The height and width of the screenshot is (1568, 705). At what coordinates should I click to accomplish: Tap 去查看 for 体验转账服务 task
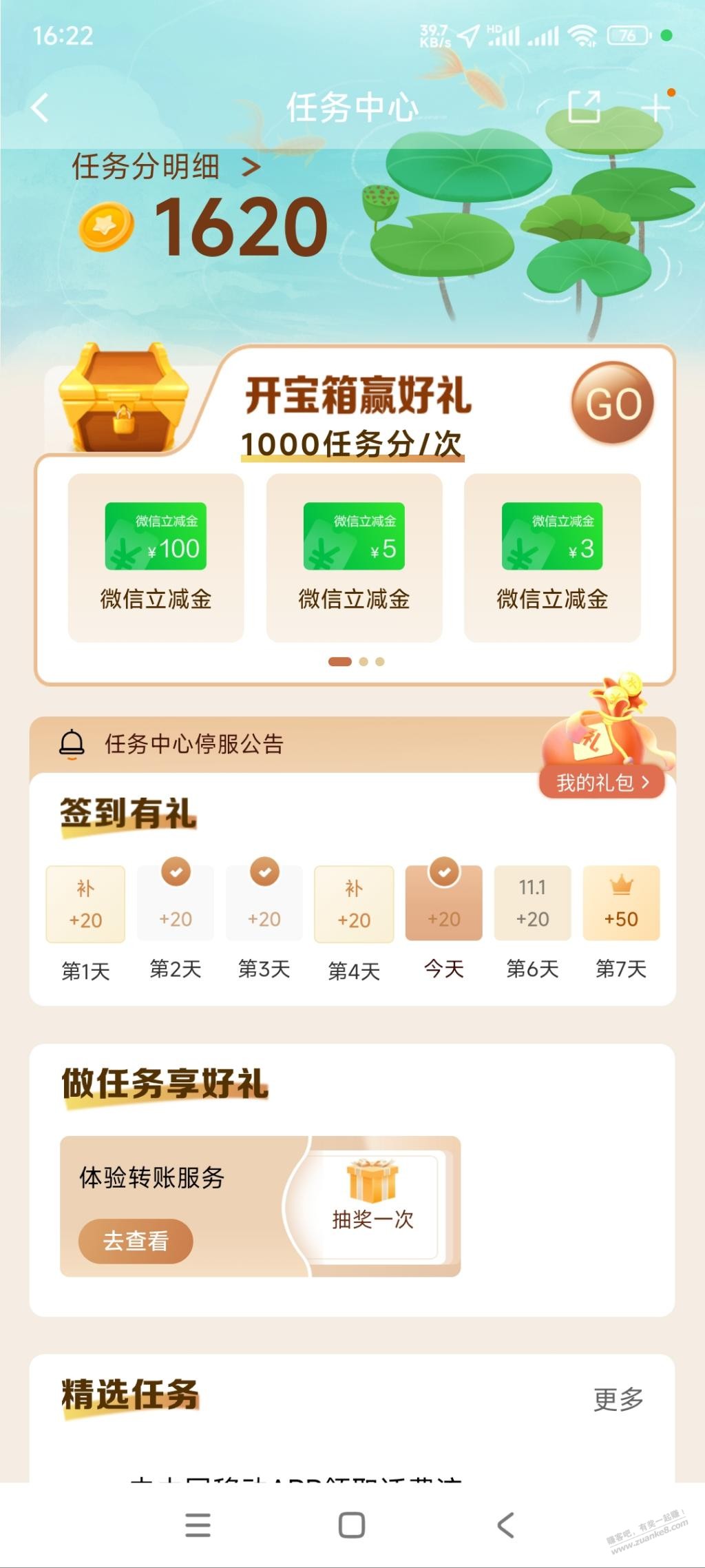tap(136, 1241)
